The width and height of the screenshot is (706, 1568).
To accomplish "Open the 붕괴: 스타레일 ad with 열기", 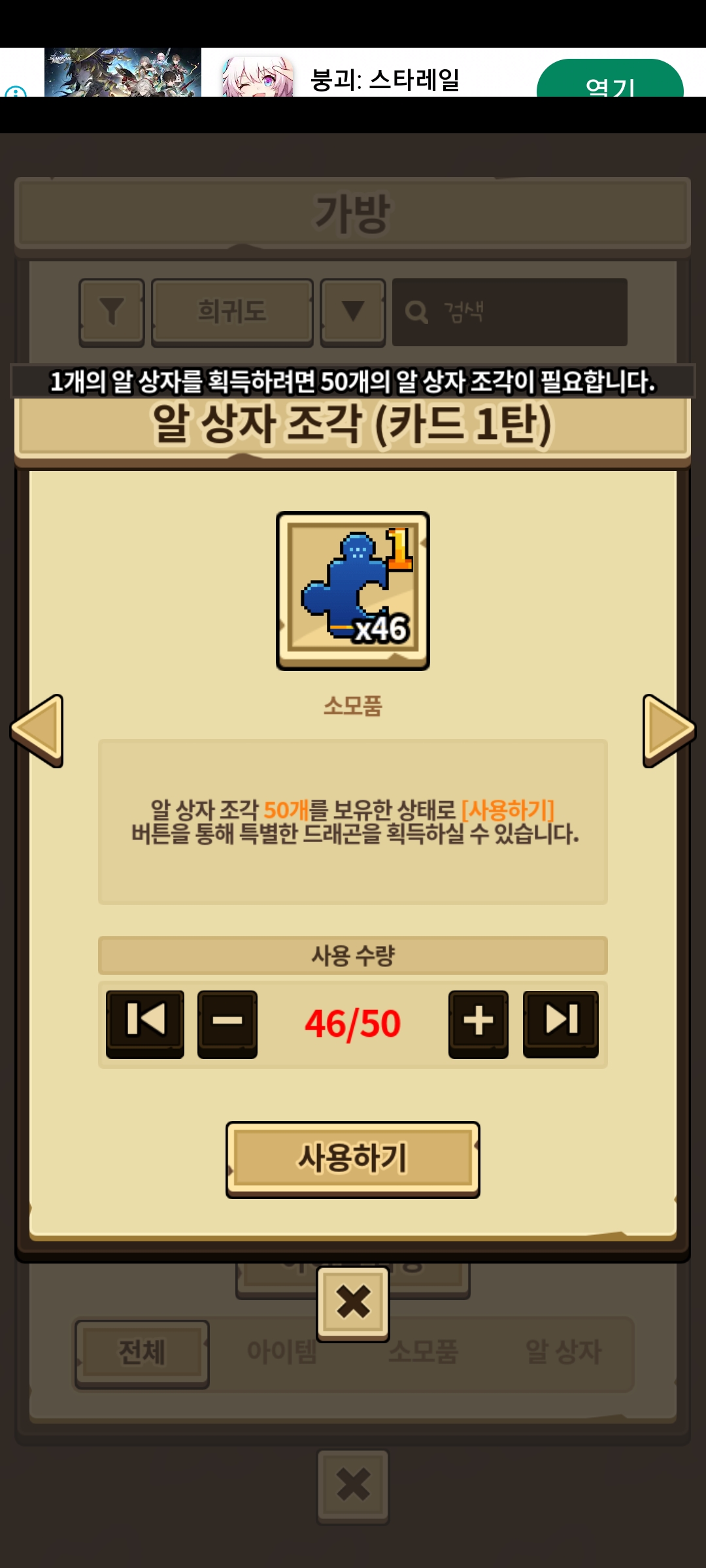I will click(609, 81).
